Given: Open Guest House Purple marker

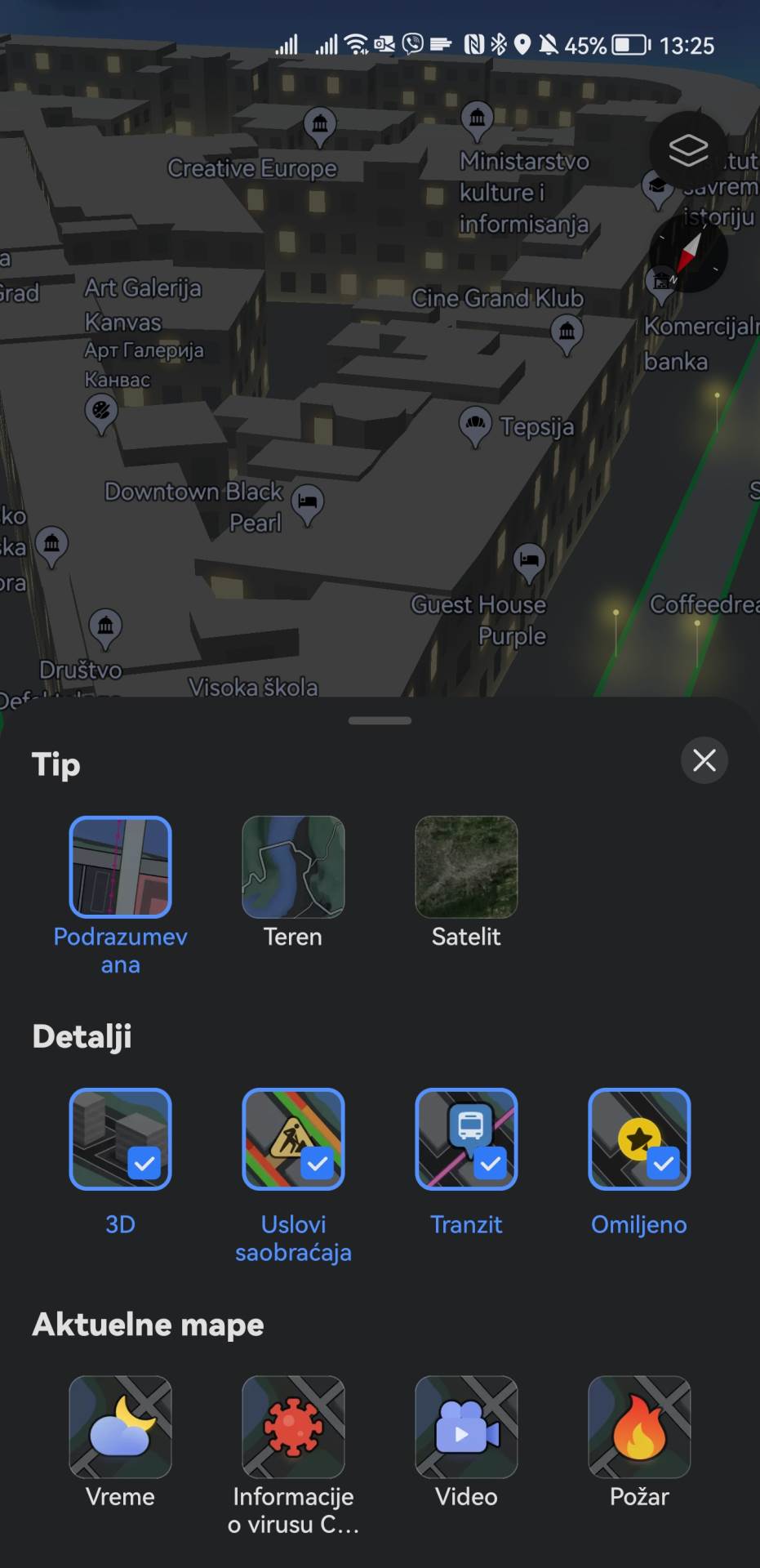Looking at the screenshot, I should tap(529, 561).
